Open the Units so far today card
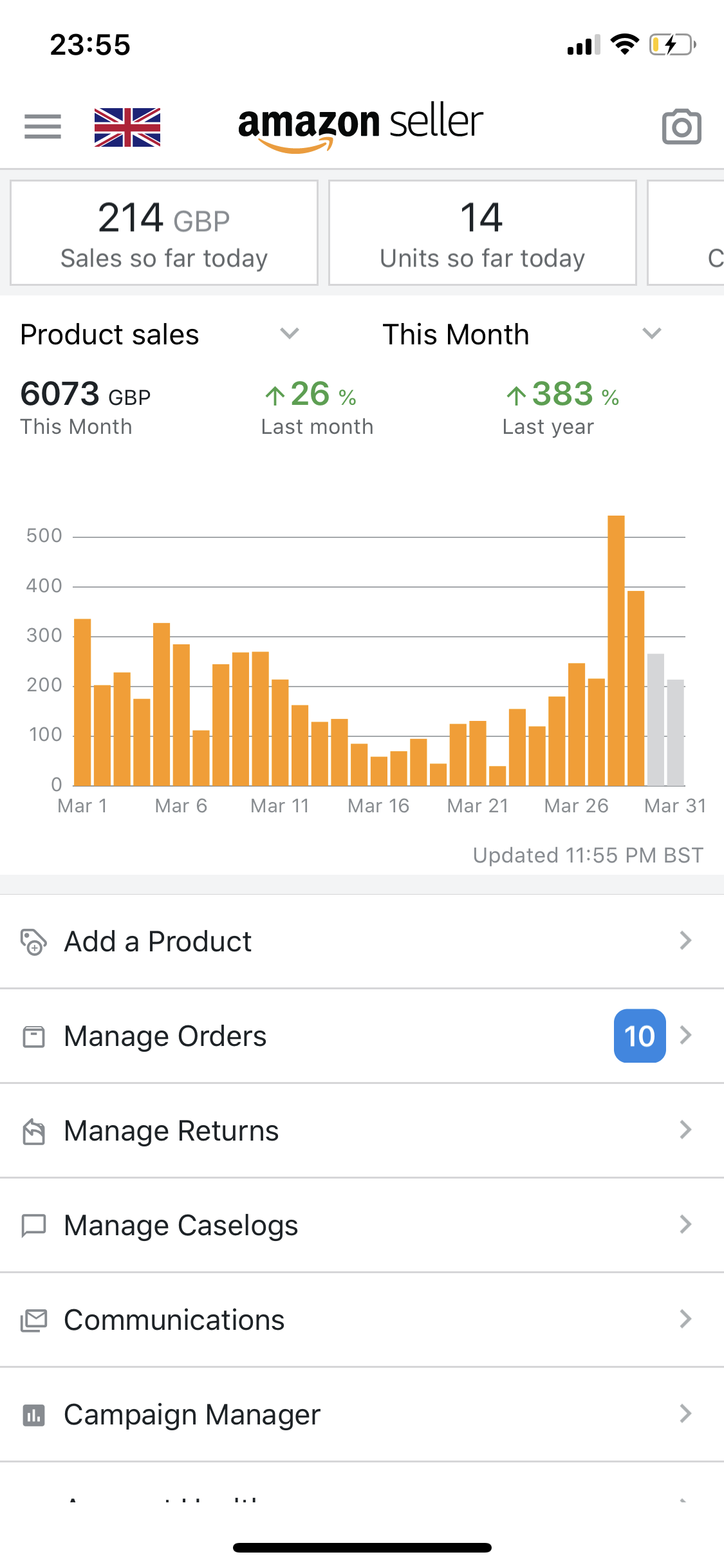 (482, 232)
